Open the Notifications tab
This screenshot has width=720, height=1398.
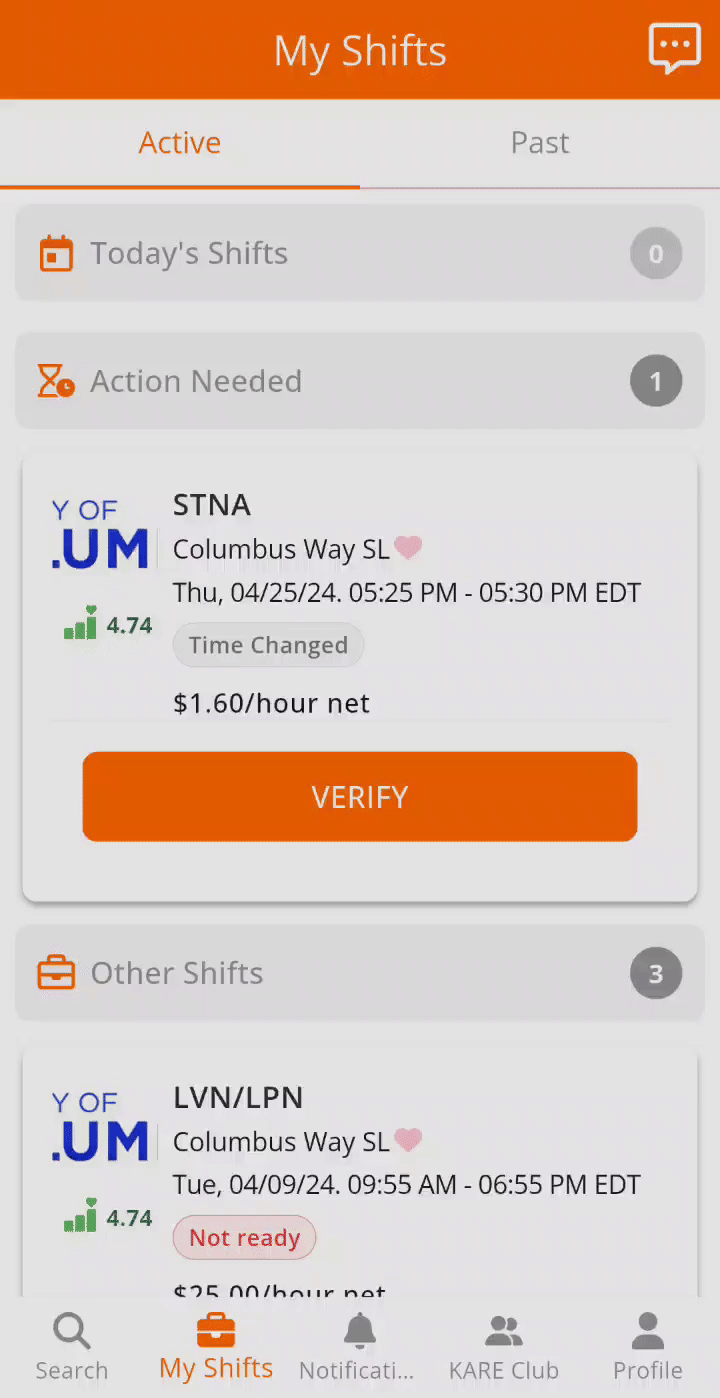pos(358,1347)
